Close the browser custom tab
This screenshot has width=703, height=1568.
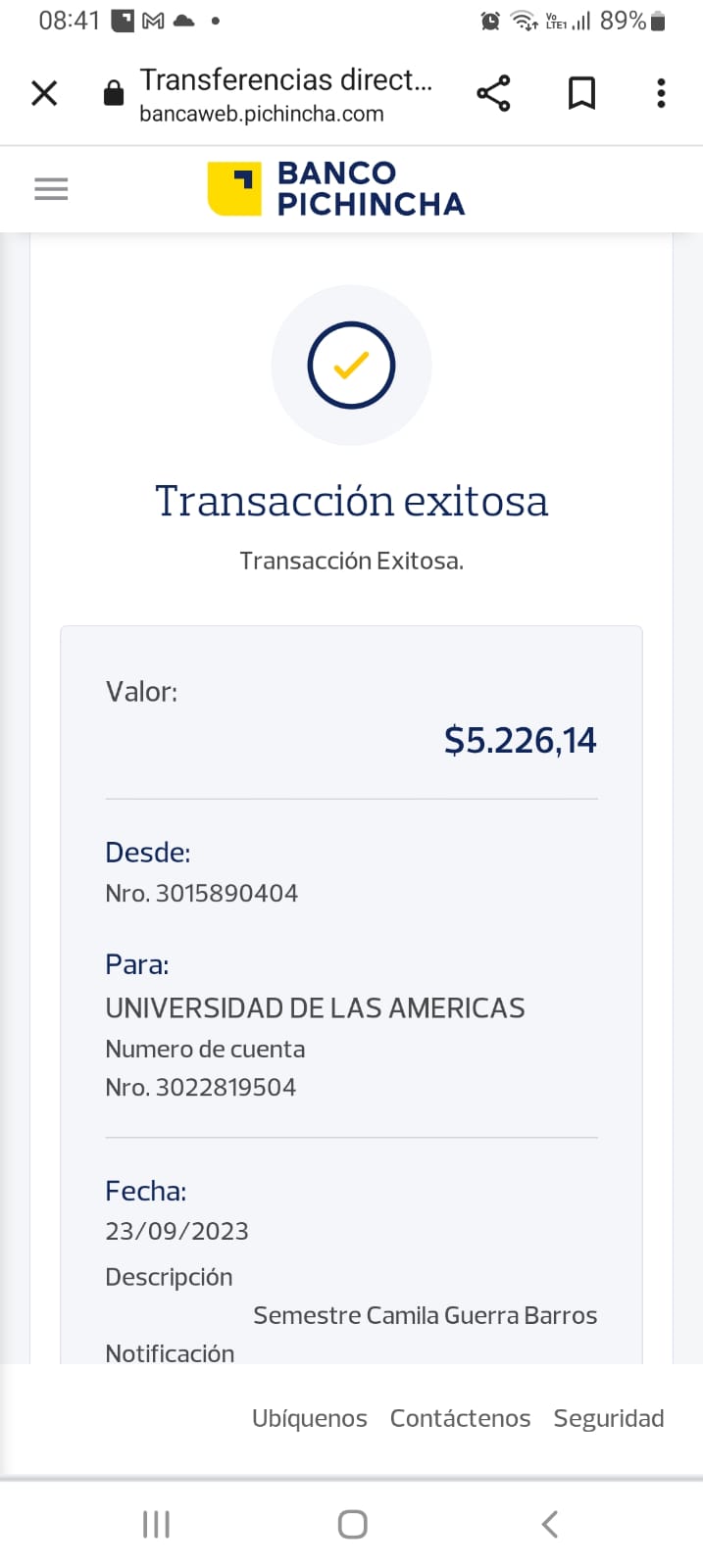(x=44, y=93)
